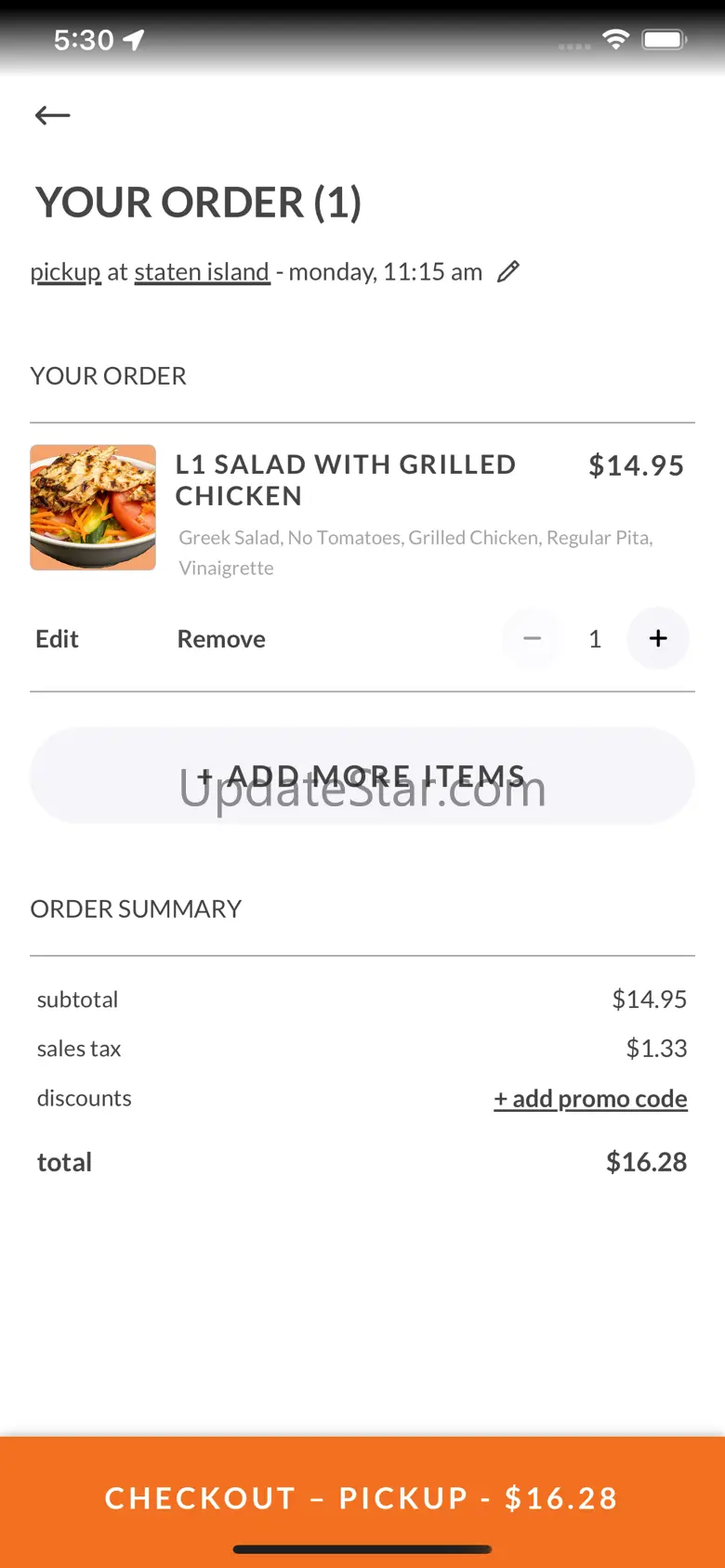This screenshot has height=1568, width=725.
Task: Change the staten island location link
Action: [x=202, y=272]
